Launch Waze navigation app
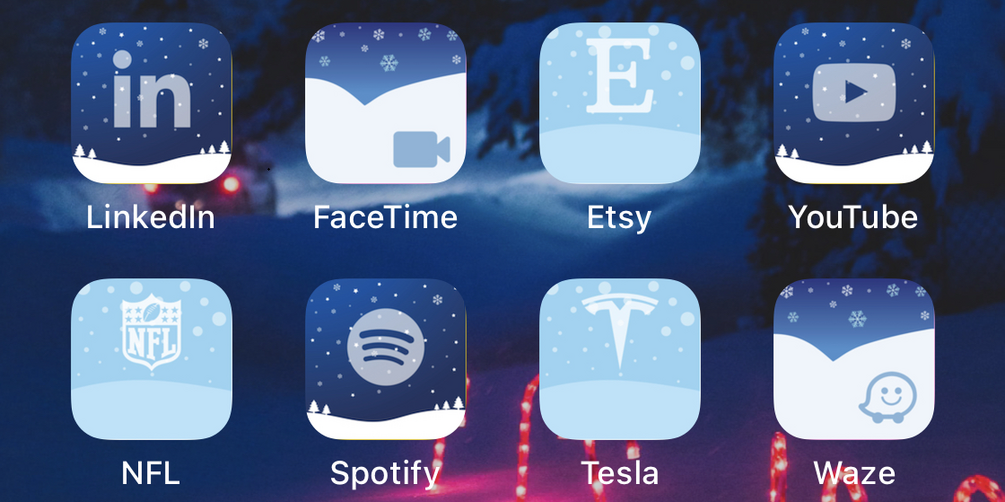 click(x=854, y=359)
